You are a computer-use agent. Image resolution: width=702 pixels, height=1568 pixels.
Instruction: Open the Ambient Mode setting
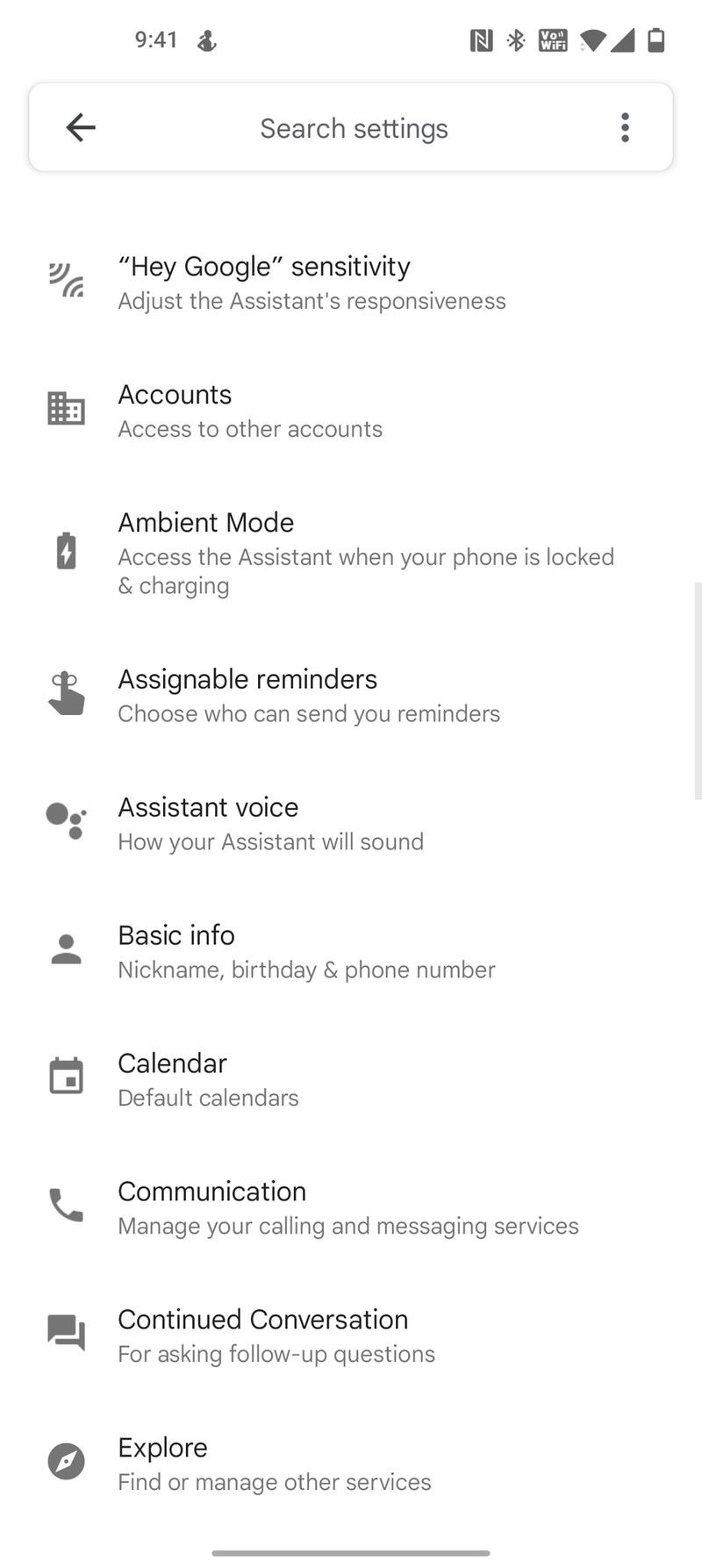click(351, 550)
